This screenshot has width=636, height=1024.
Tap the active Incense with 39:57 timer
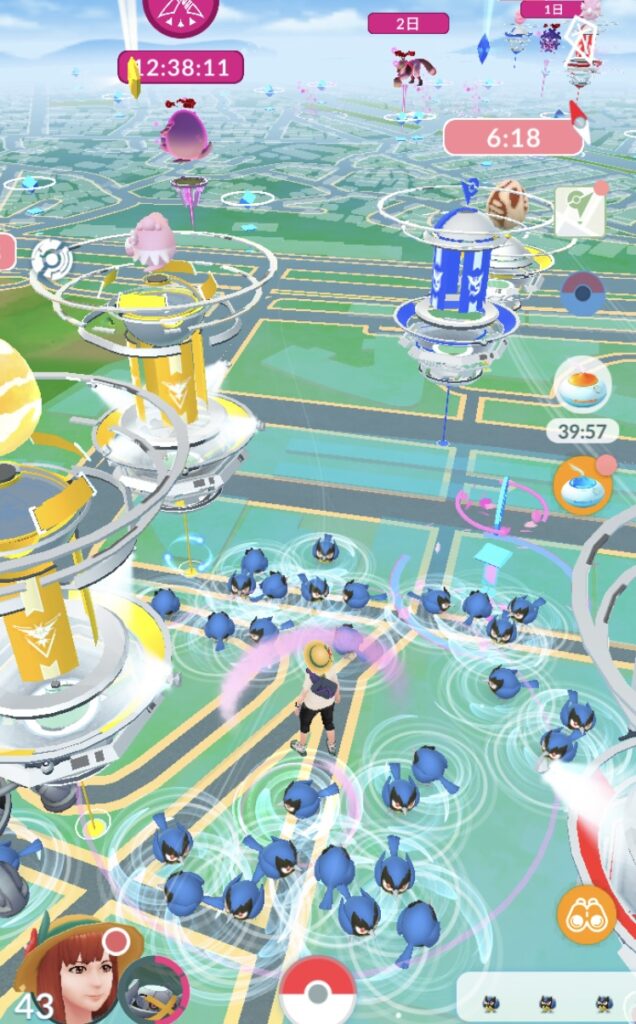pyautogui.click(x=582, y=387)
